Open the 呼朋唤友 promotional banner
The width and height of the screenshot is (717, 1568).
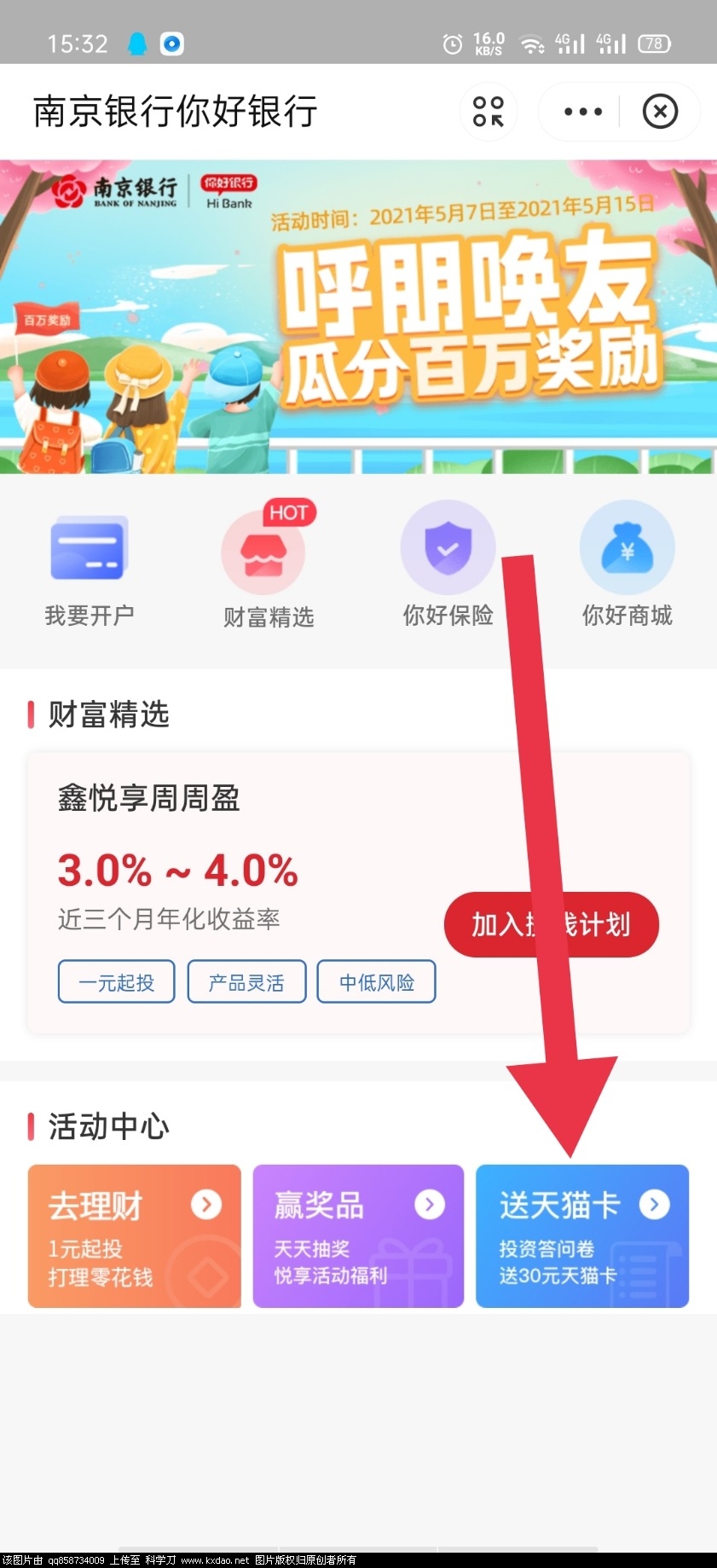[x=358, y=316]
